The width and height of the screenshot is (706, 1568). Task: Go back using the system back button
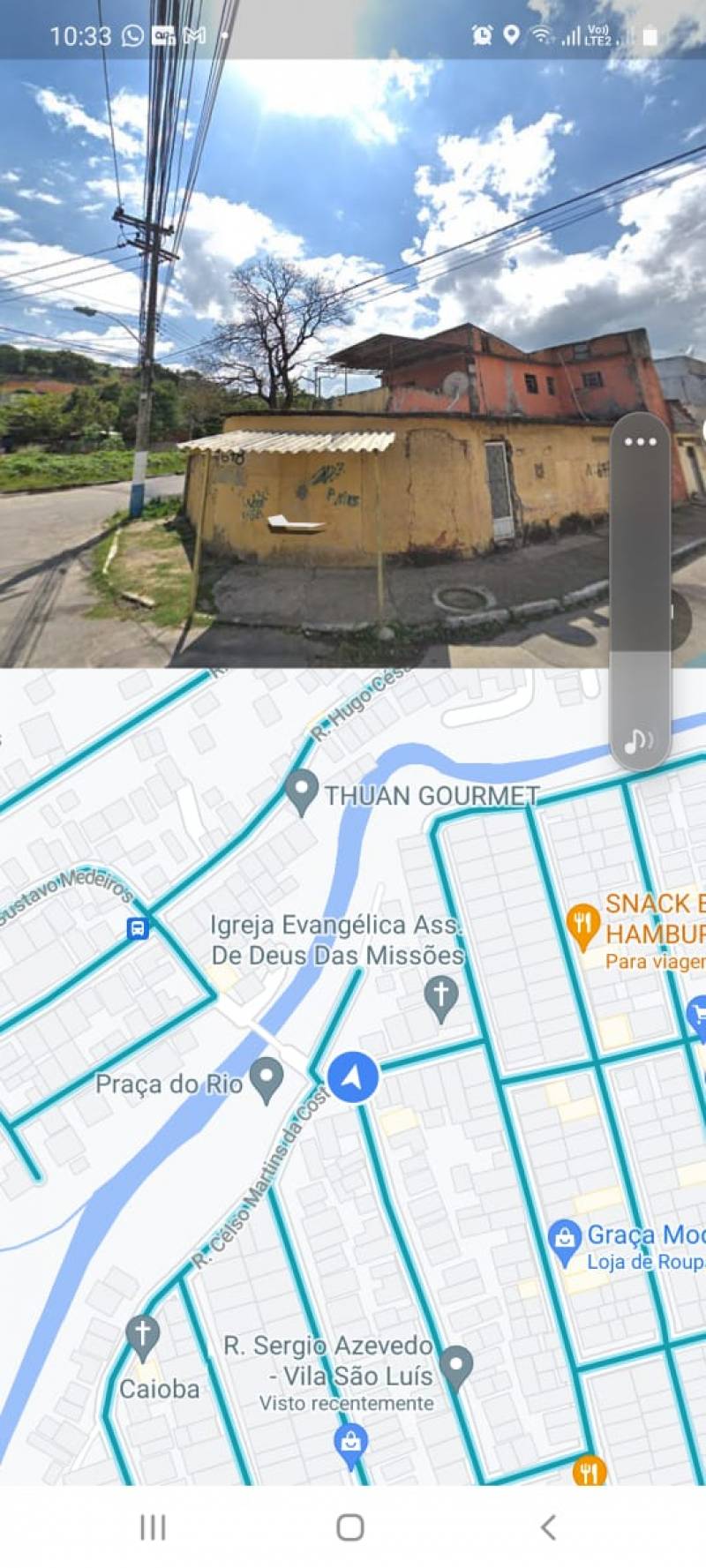pyautogui.click(x=548, y=1527)
